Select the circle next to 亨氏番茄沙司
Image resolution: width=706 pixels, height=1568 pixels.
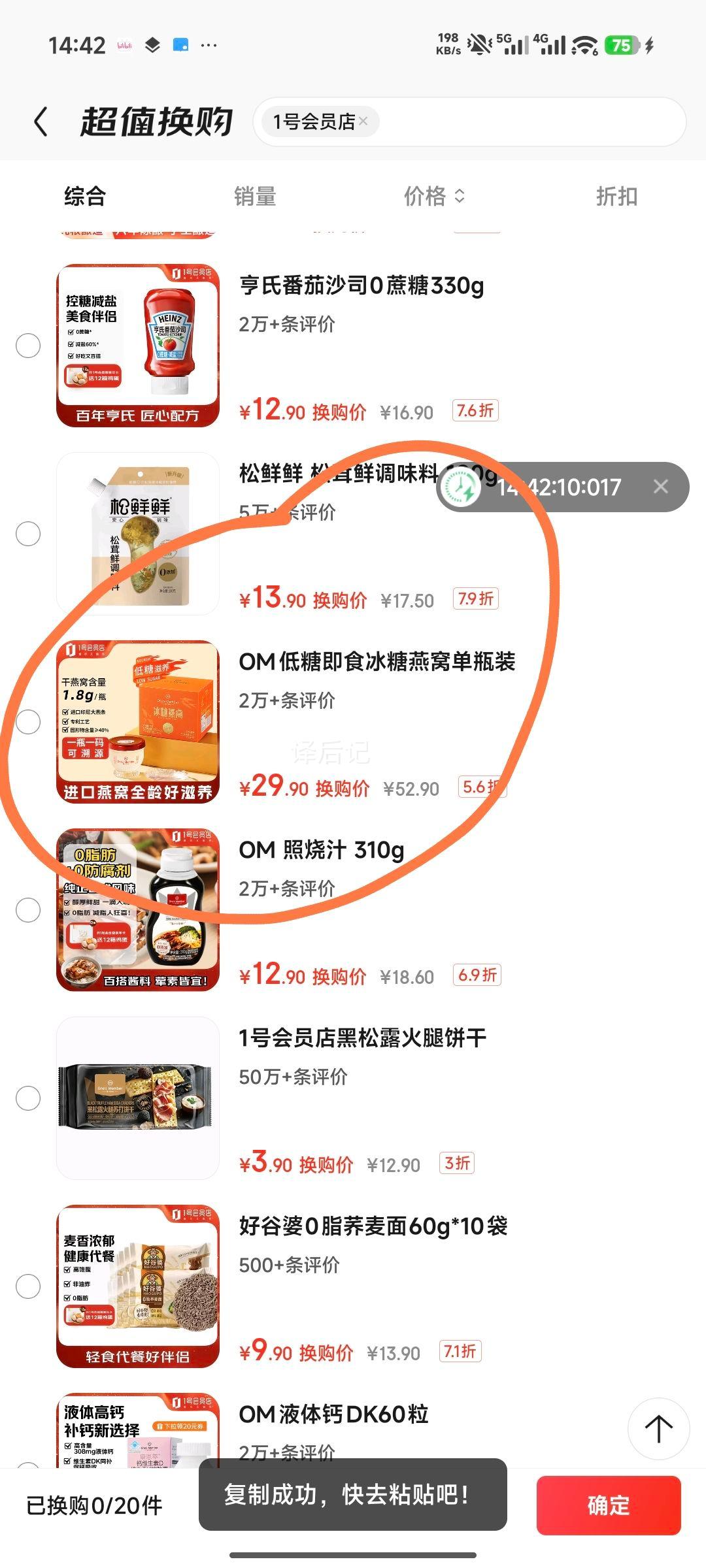28,346
